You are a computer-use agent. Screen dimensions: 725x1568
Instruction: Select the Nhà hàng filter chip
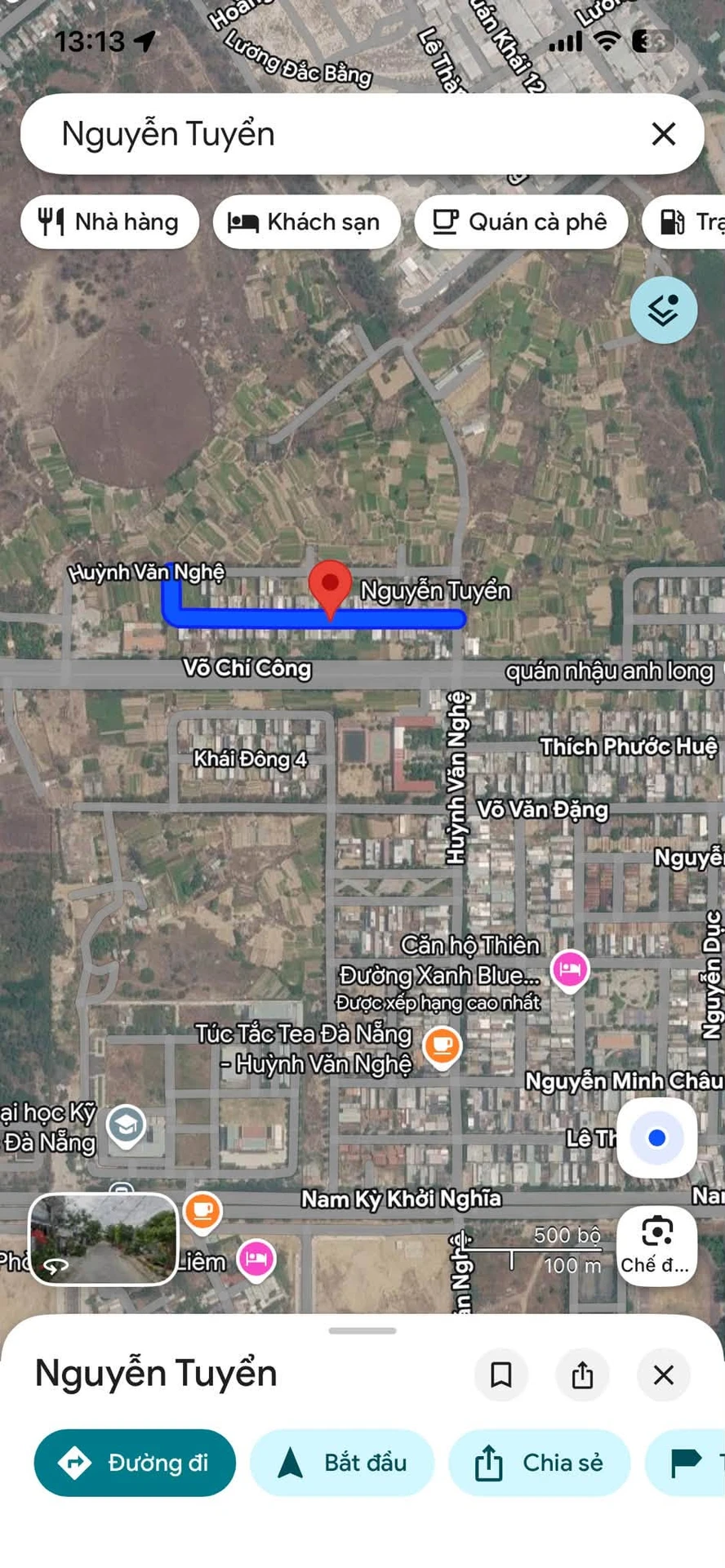point(109,222)
